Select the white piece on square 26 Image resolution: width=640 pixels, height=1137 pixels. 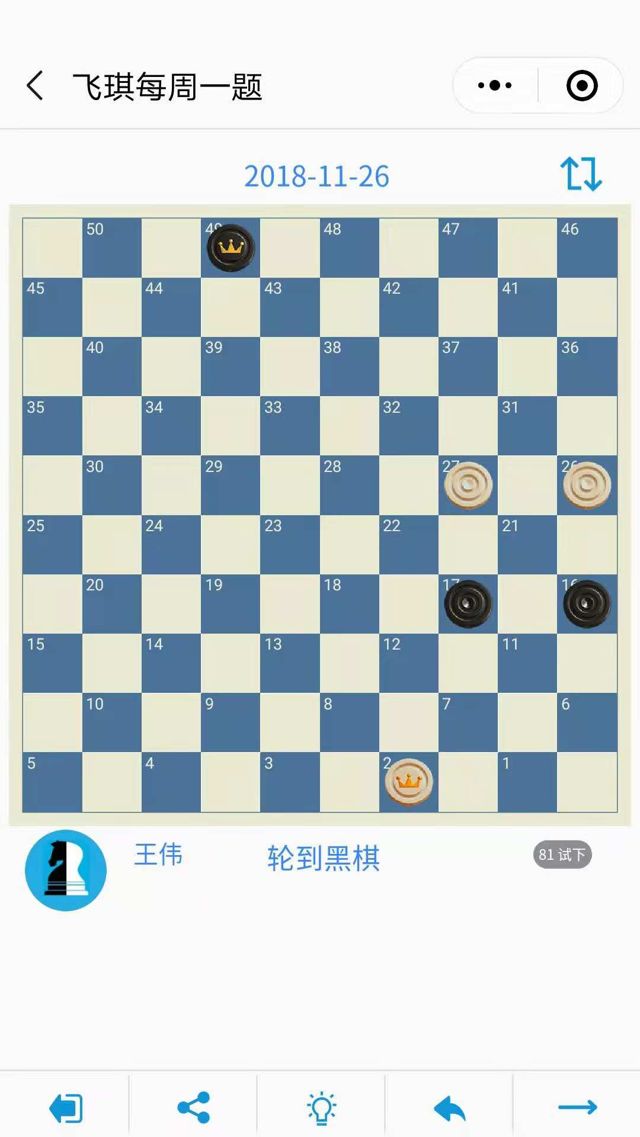[x=587, y=485]
